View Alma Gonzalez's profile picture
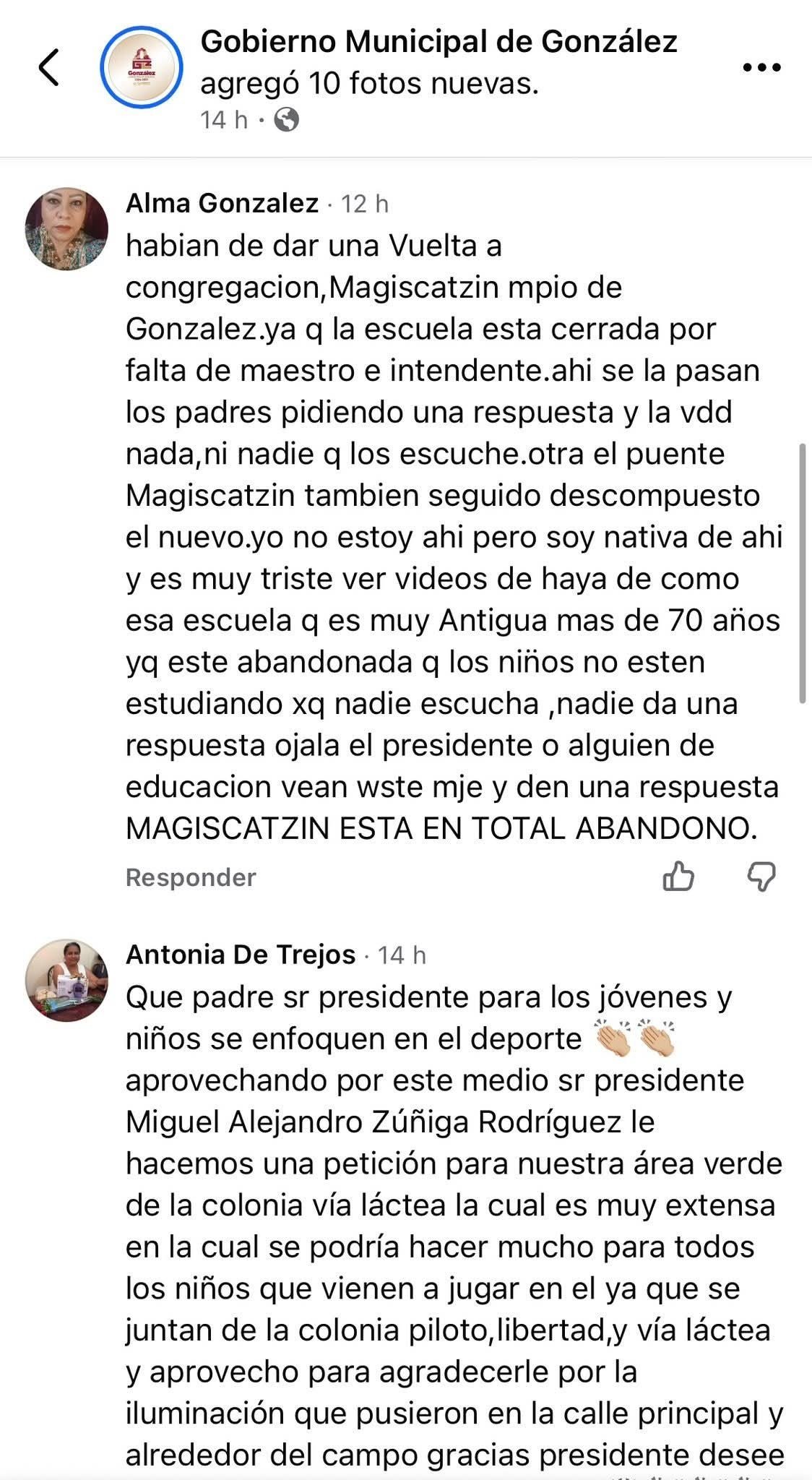This screenshot has width=812, height=1480. 66,229
